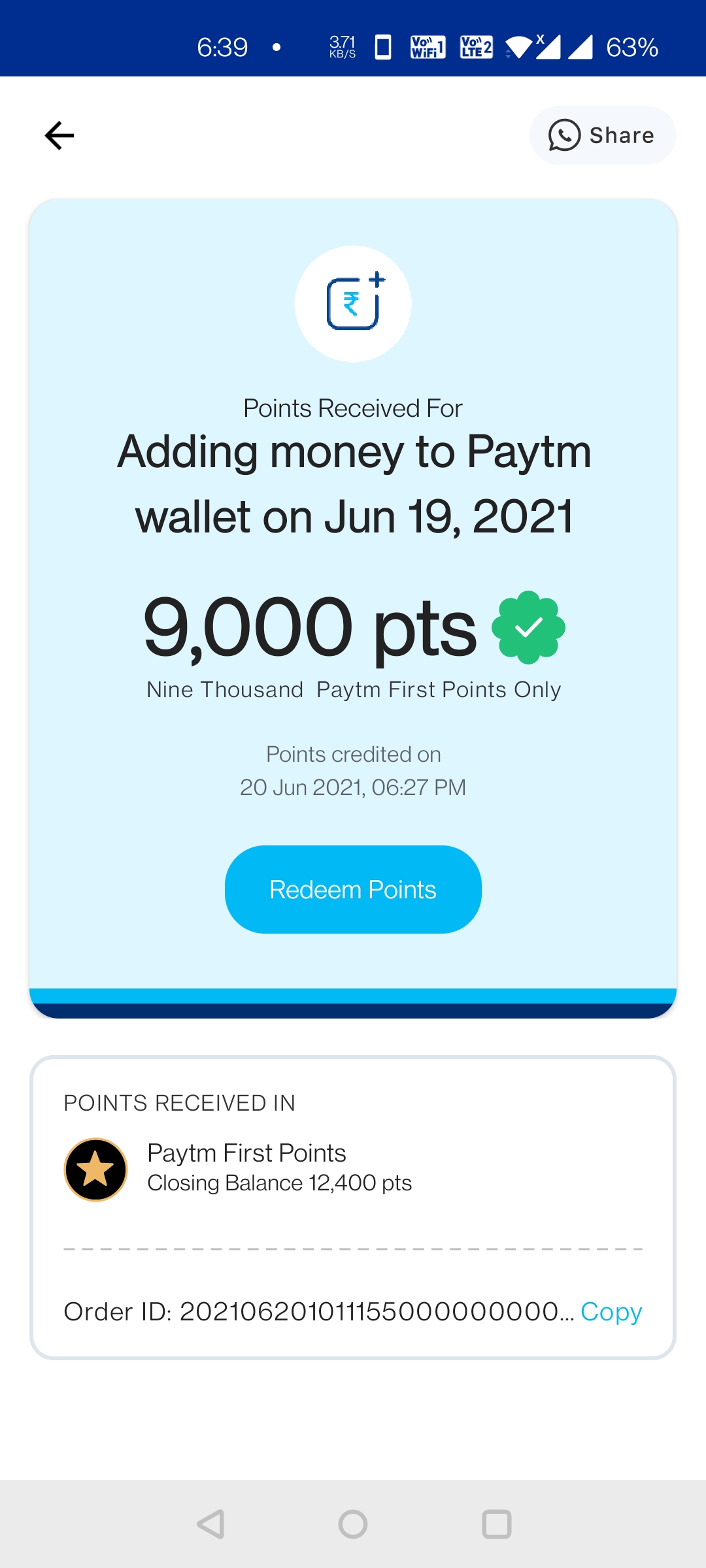706x1568 pixels.
Task: Share the receipt via WhatsApp
Action: [602, 135]
